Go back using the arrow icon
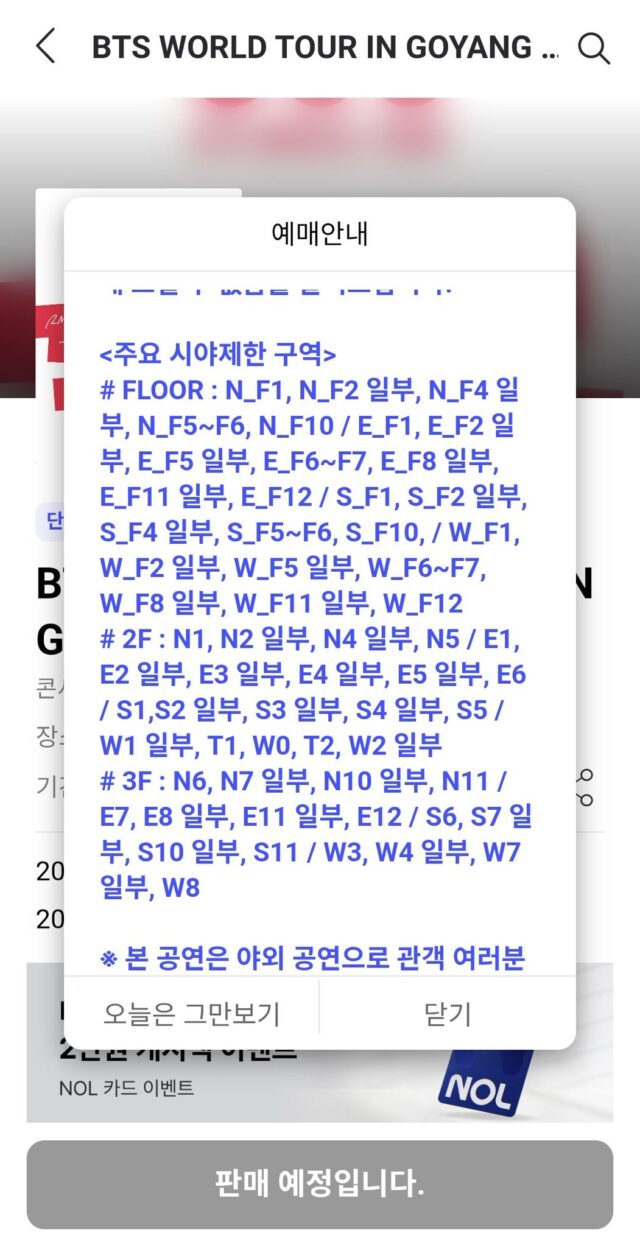Viewport: 640px width, 1247px height. [x=45, y=47]
